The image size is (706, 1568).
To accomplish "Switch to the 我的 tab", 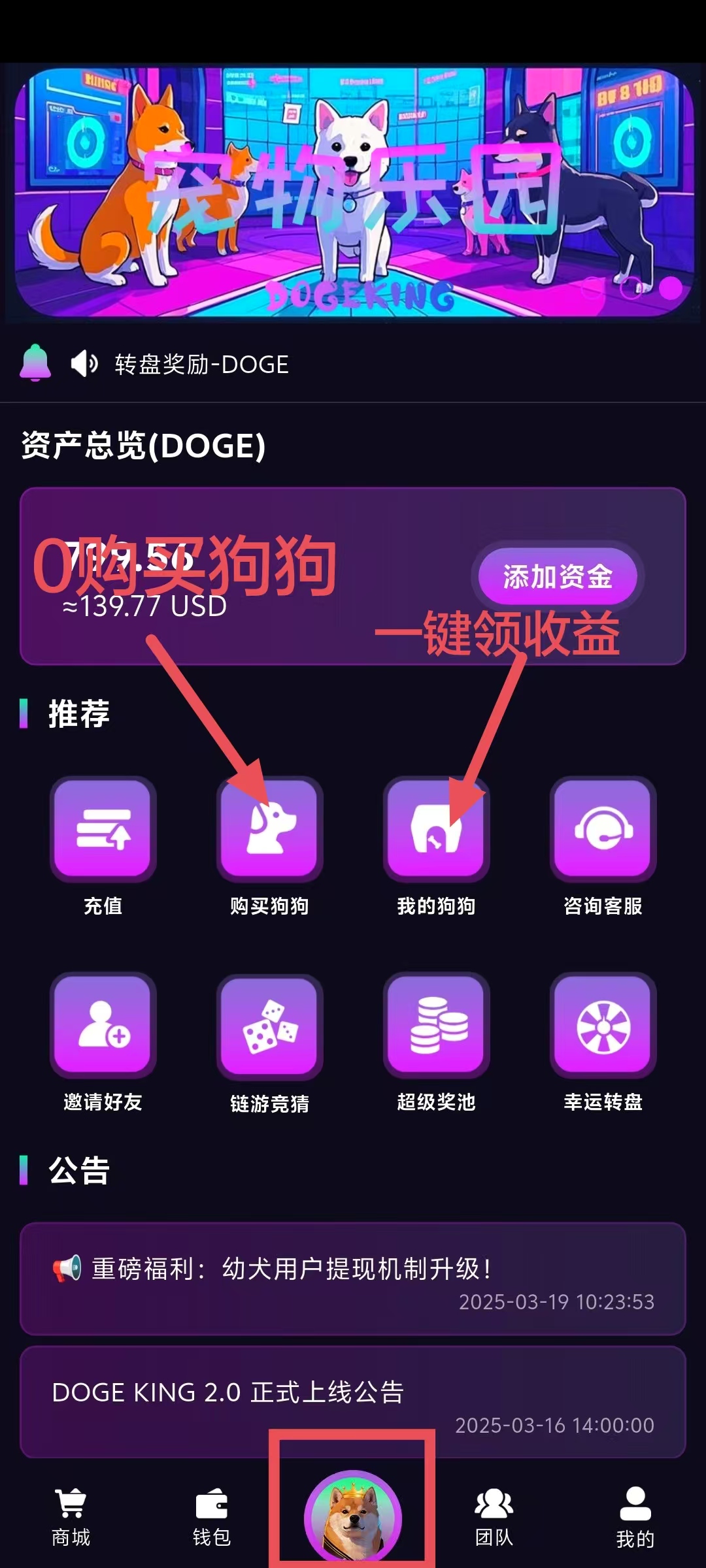I will click(635, 1517).
